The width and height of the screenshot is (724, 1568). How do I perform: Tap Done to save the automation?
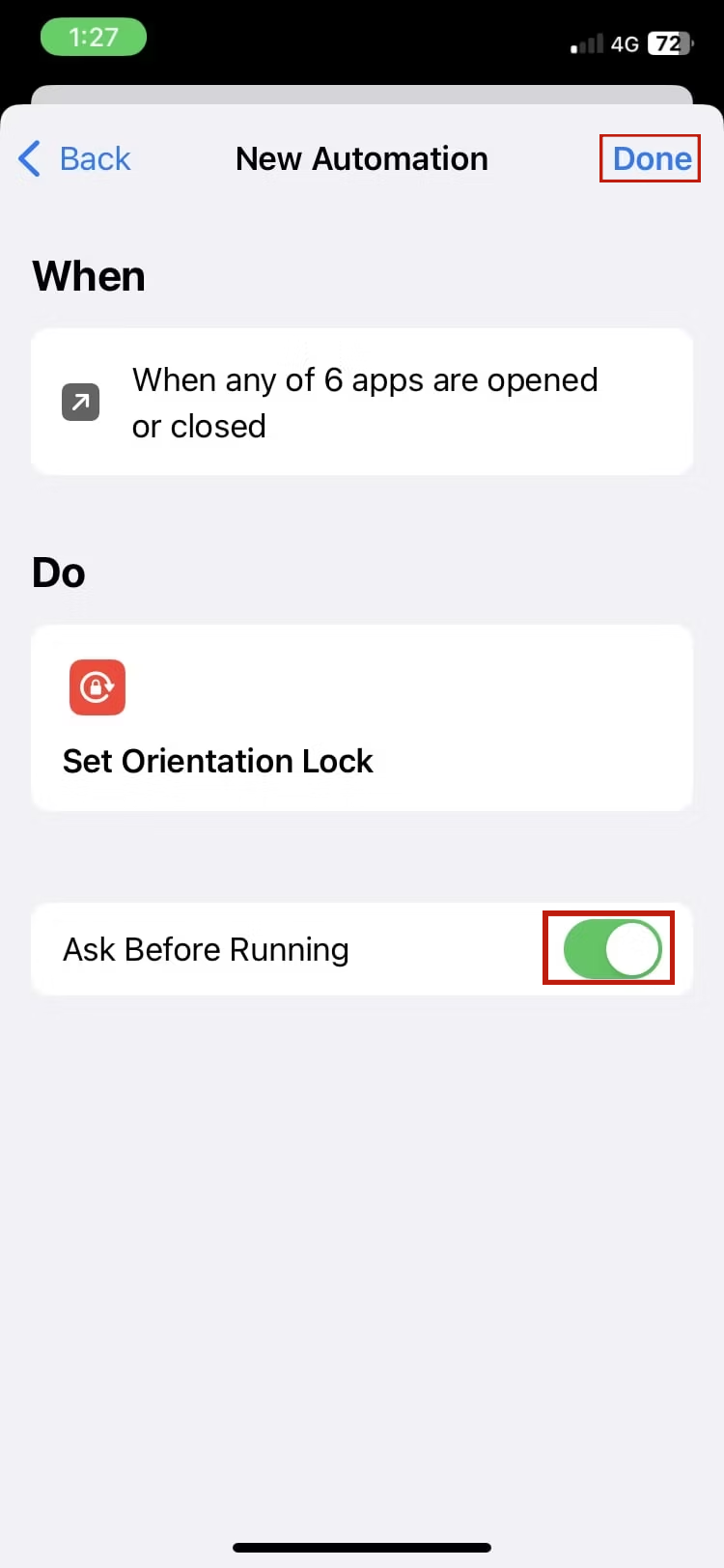click(652, 159)
